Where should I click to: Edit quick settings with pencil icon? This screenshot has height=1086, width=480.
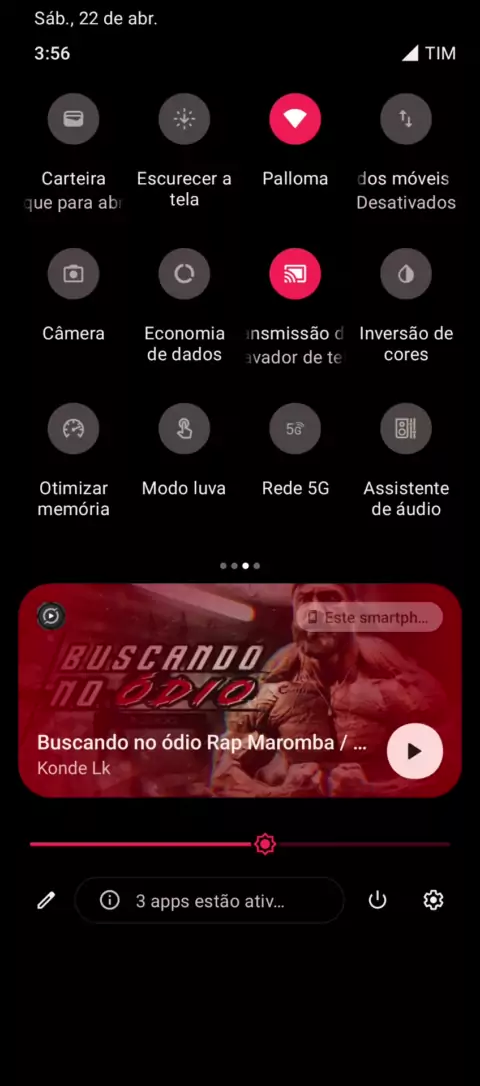coord(46,900)
